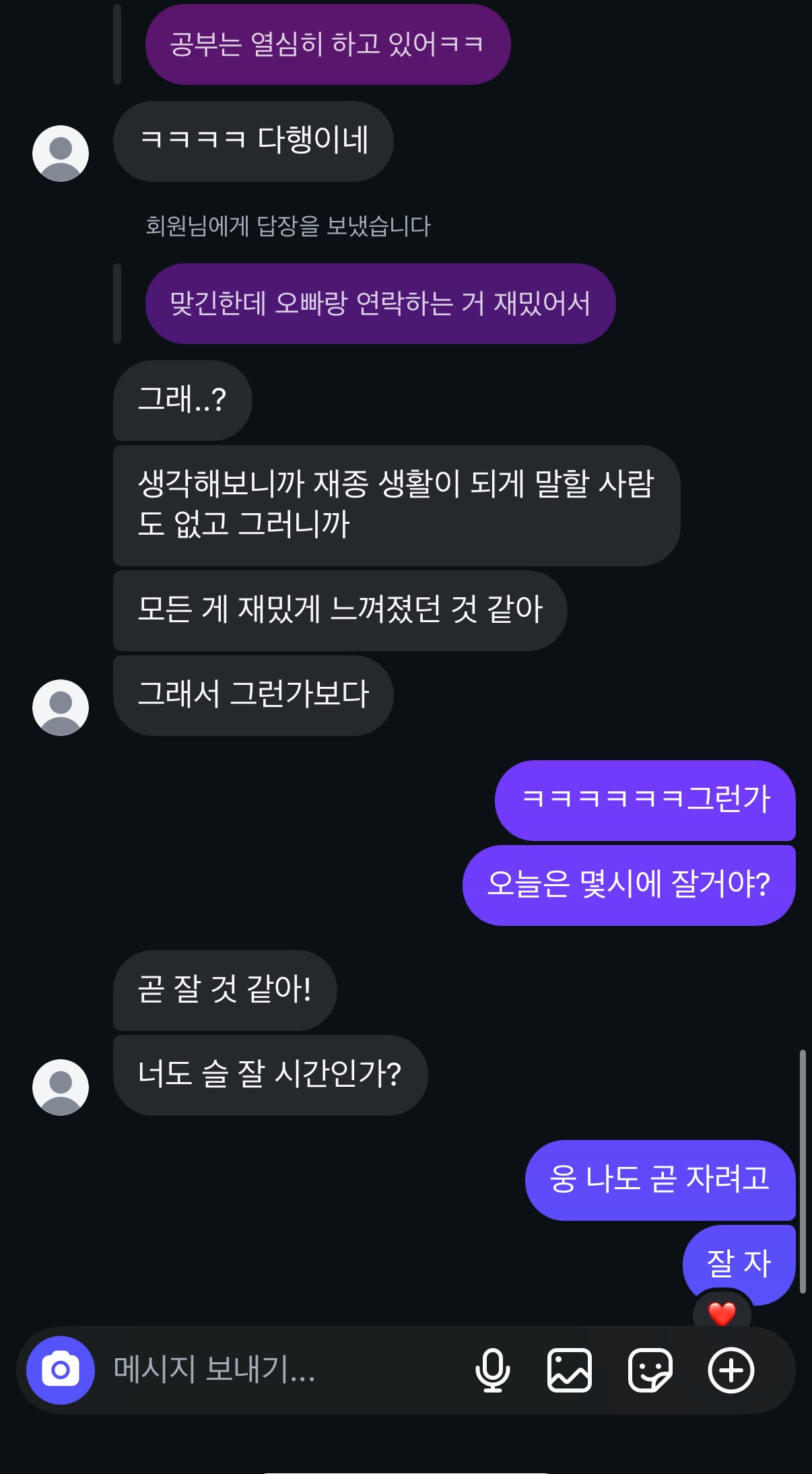The height and width of the screenshot is (1474, 812).
Task: Focus the 메시지 보내기 text field
Action: (269, 1370)
